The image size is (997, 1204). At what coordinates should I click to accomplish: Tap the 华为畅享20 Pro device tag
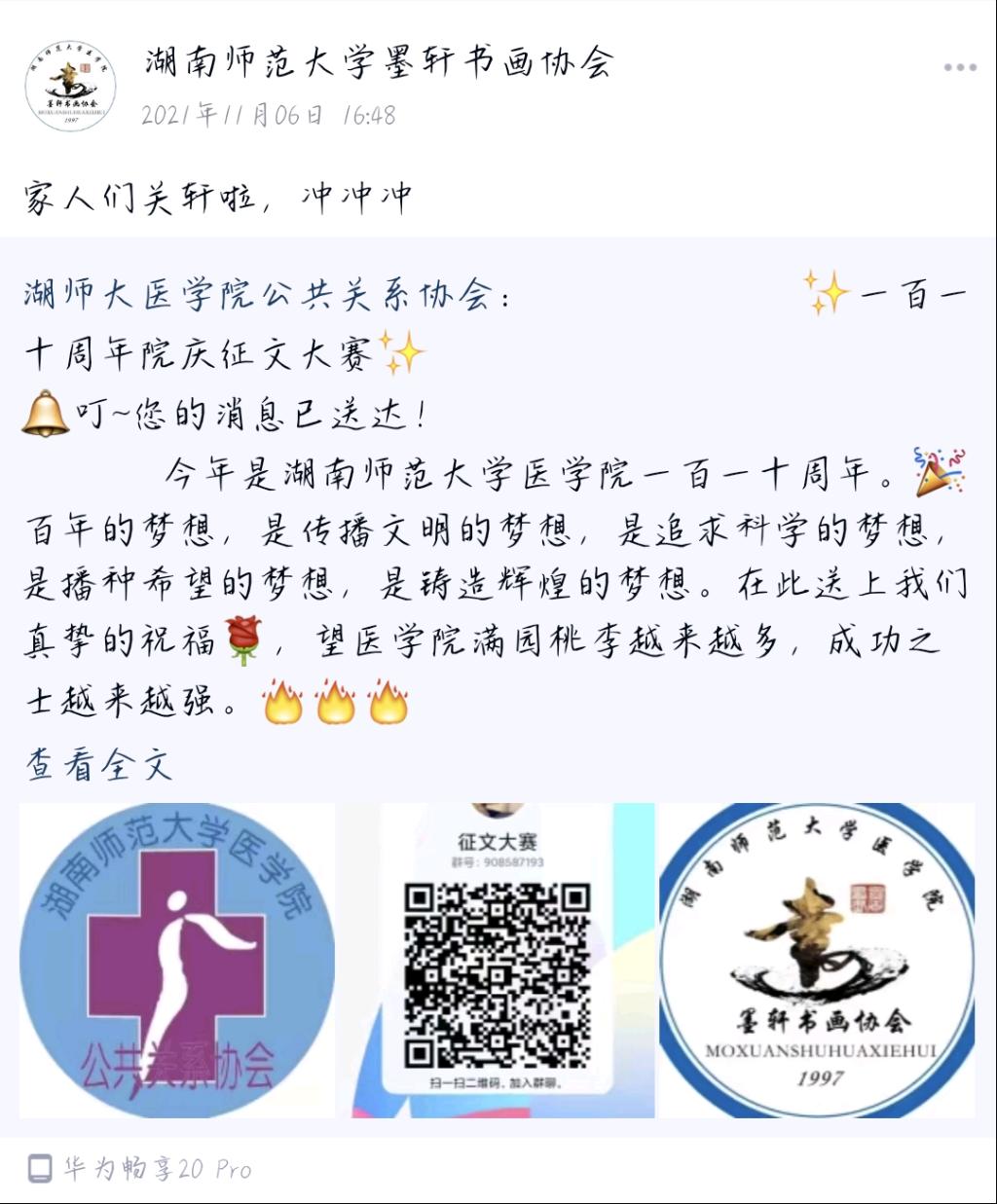[x=156, y=1168]
